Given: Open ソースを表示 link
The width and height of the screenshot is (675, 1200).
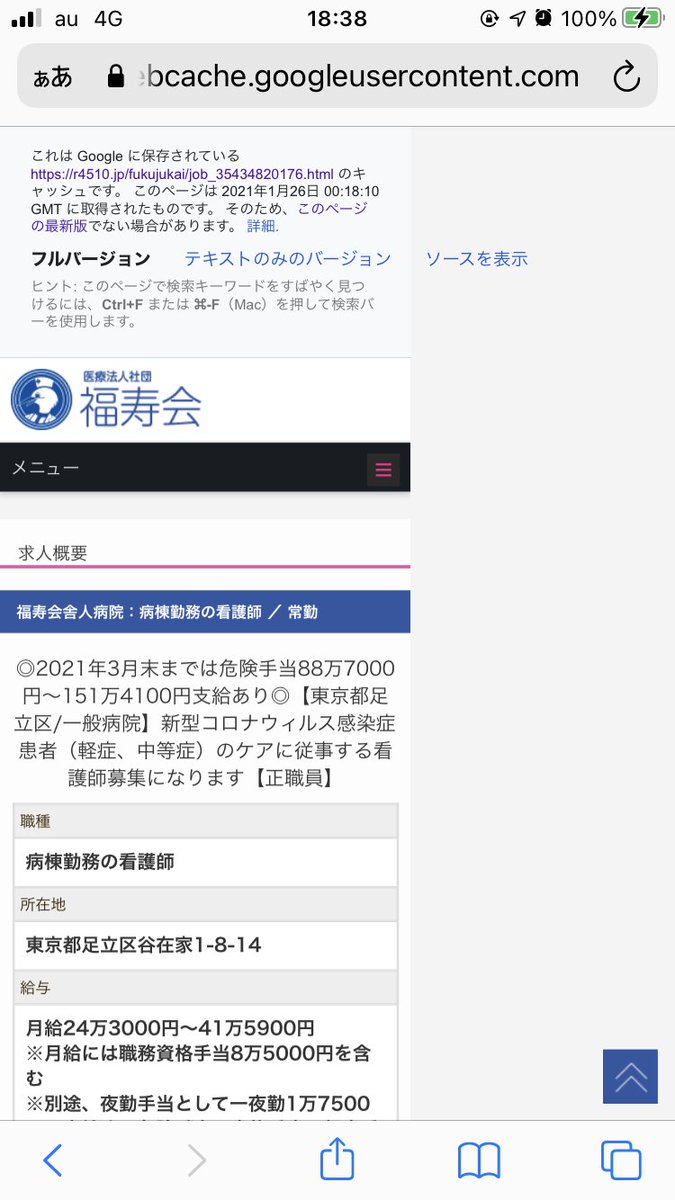Looking at the screenshot, I should tap(476, 259).
